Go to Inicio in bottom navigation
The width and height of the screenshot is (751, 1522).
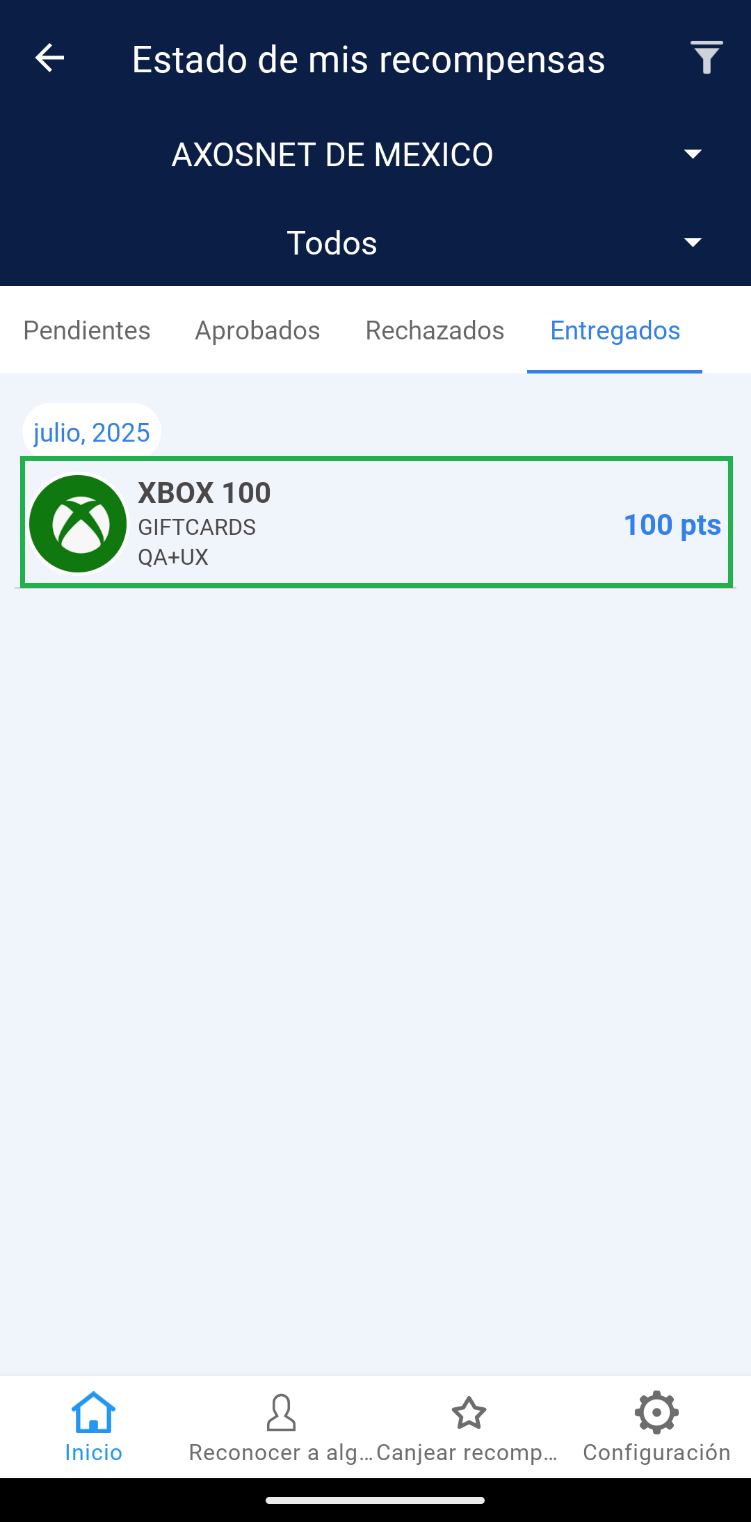click(93, 1428)
